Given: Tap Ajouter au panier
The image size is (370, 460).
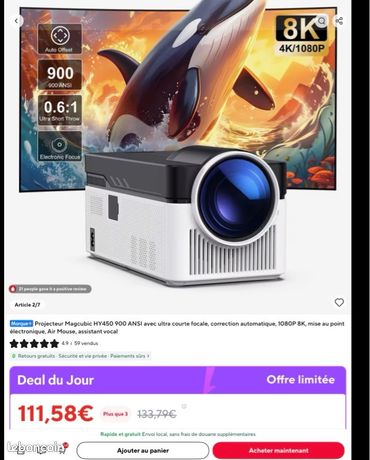Looking at the screenshot, I should (143, 451).
